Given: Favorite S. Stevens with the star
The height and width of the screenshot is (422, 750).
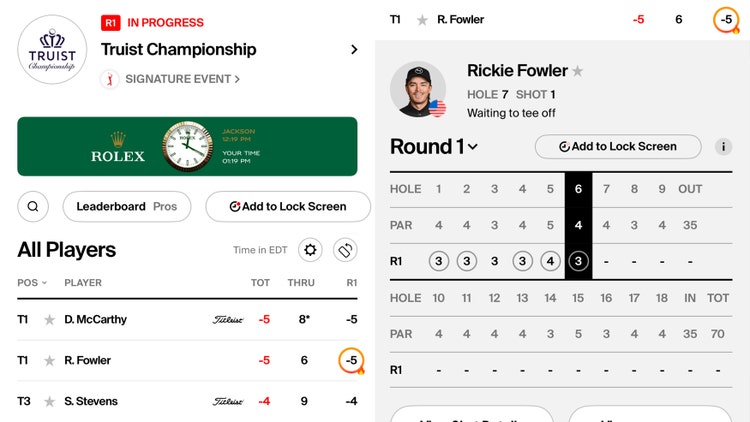Looking at the screenshot, I should (x=49, y=402).
